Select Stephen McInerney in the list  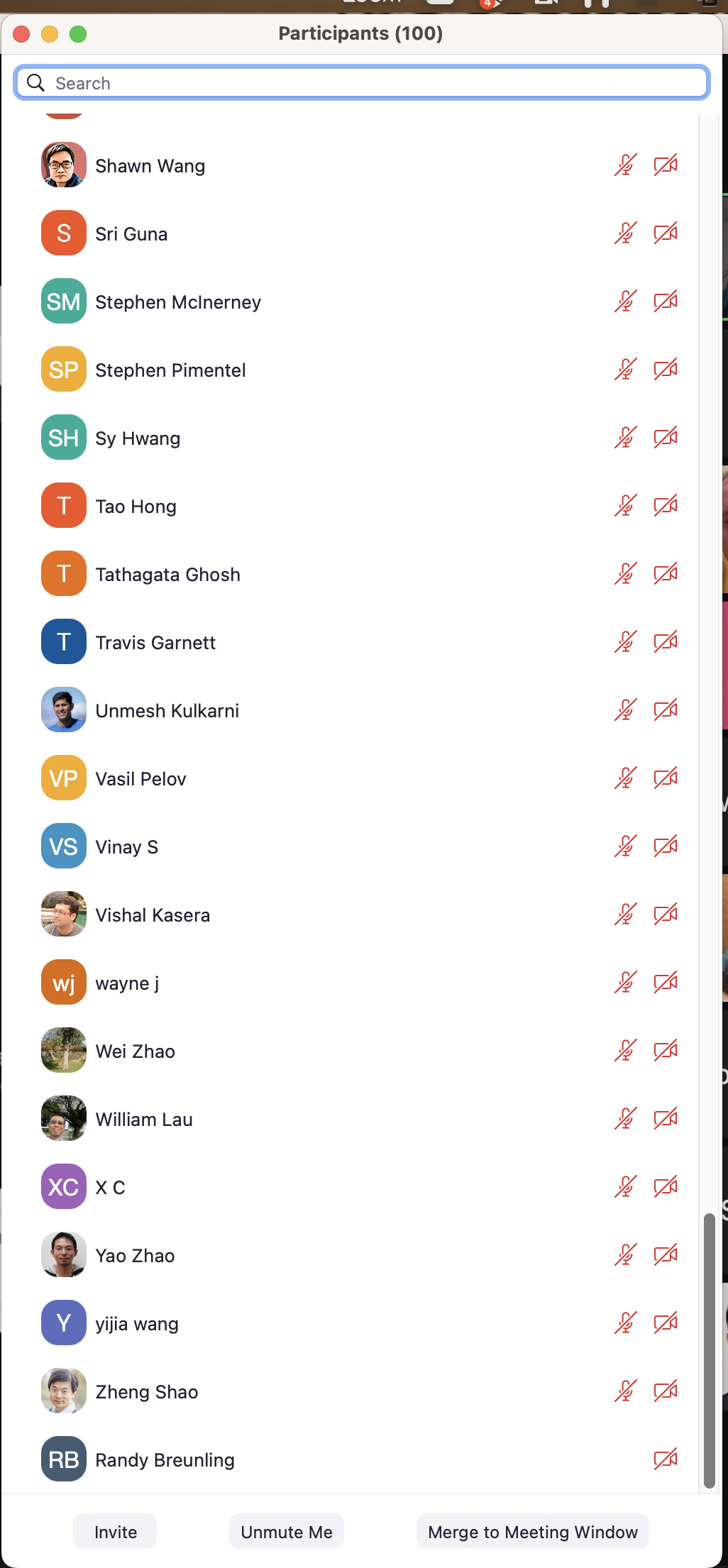click(178, 302)
